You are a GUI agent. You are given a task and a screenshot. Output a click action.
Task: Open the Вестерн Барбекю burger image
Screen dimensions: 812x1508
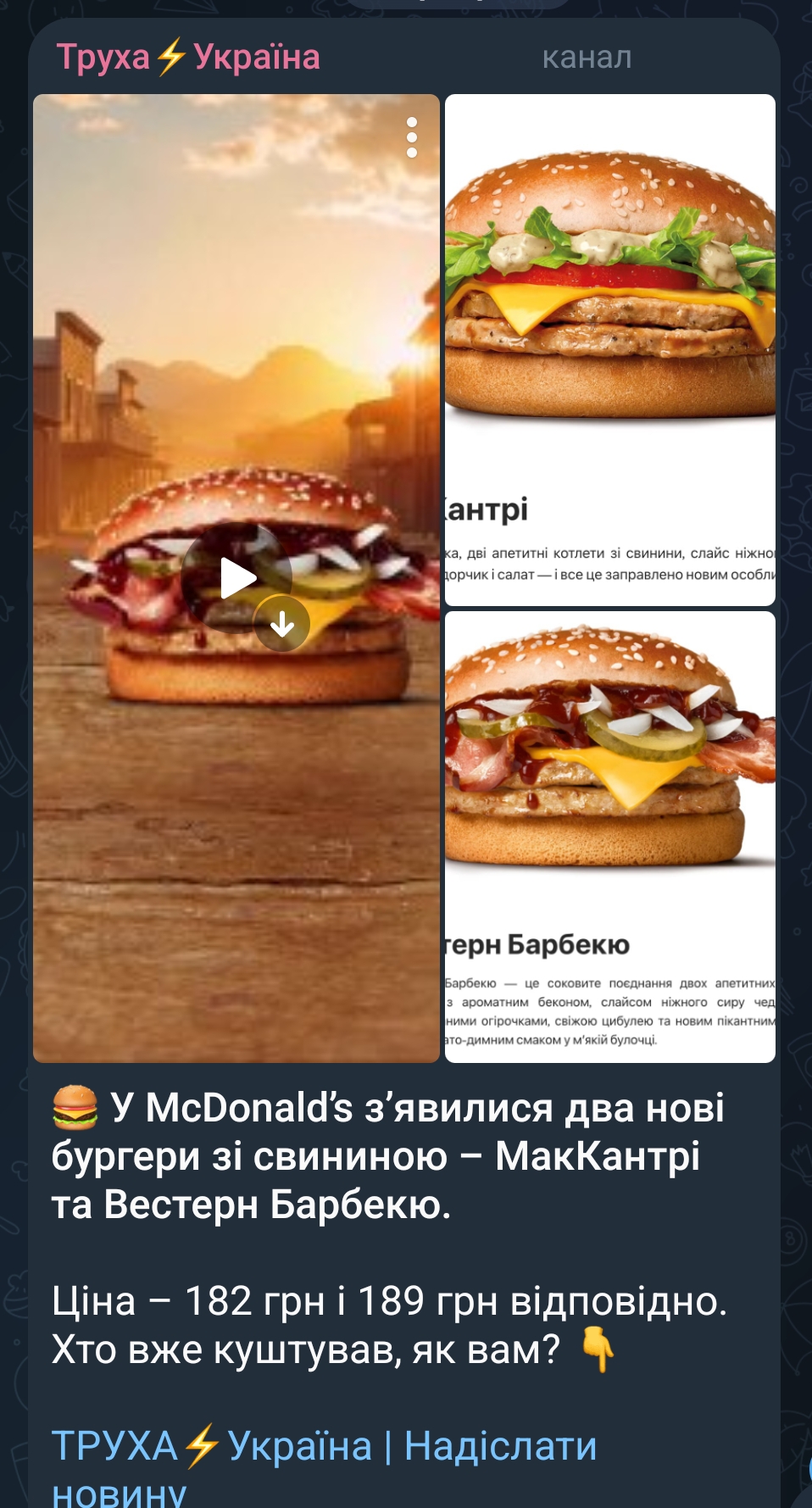(x=609, y=836)
